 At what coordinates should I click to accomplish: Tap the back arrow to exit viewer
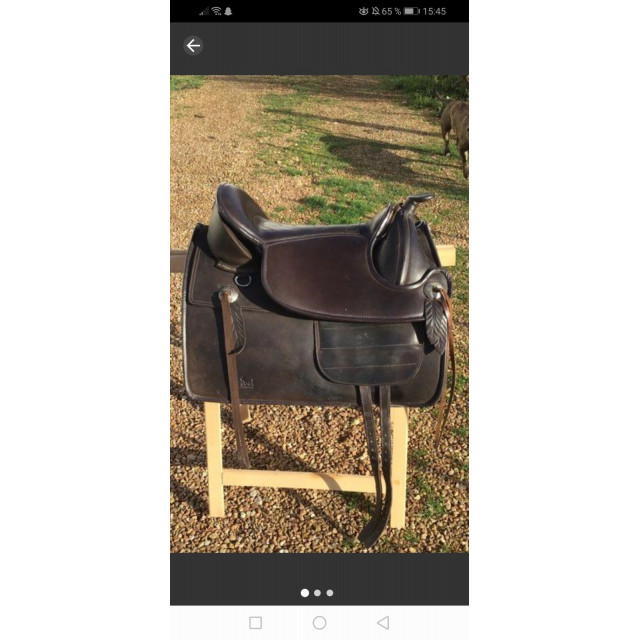click(x=193, y=45)
